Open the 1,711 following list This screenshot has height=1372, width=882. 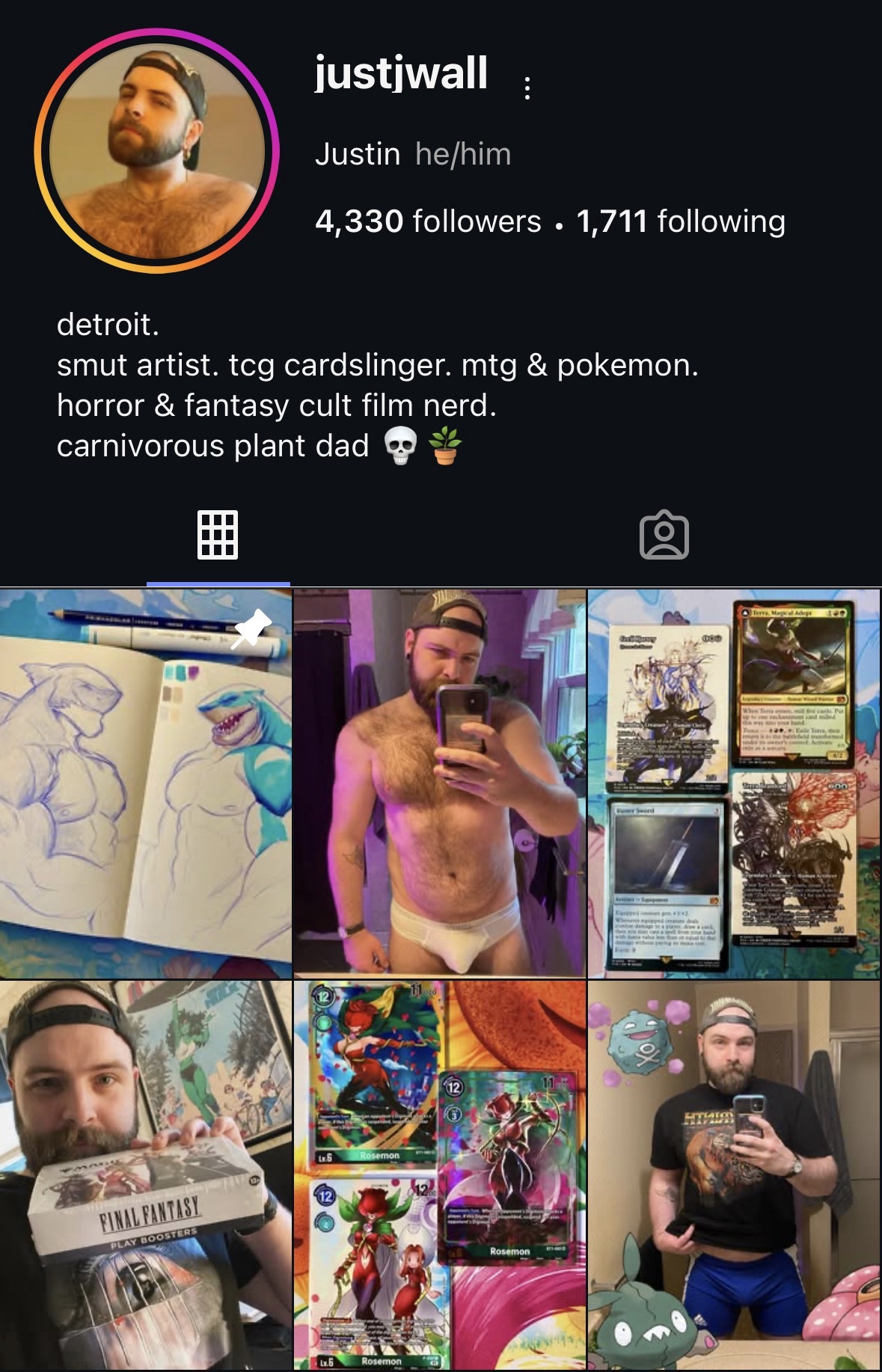pyautogui.click(x=681, y=221)
